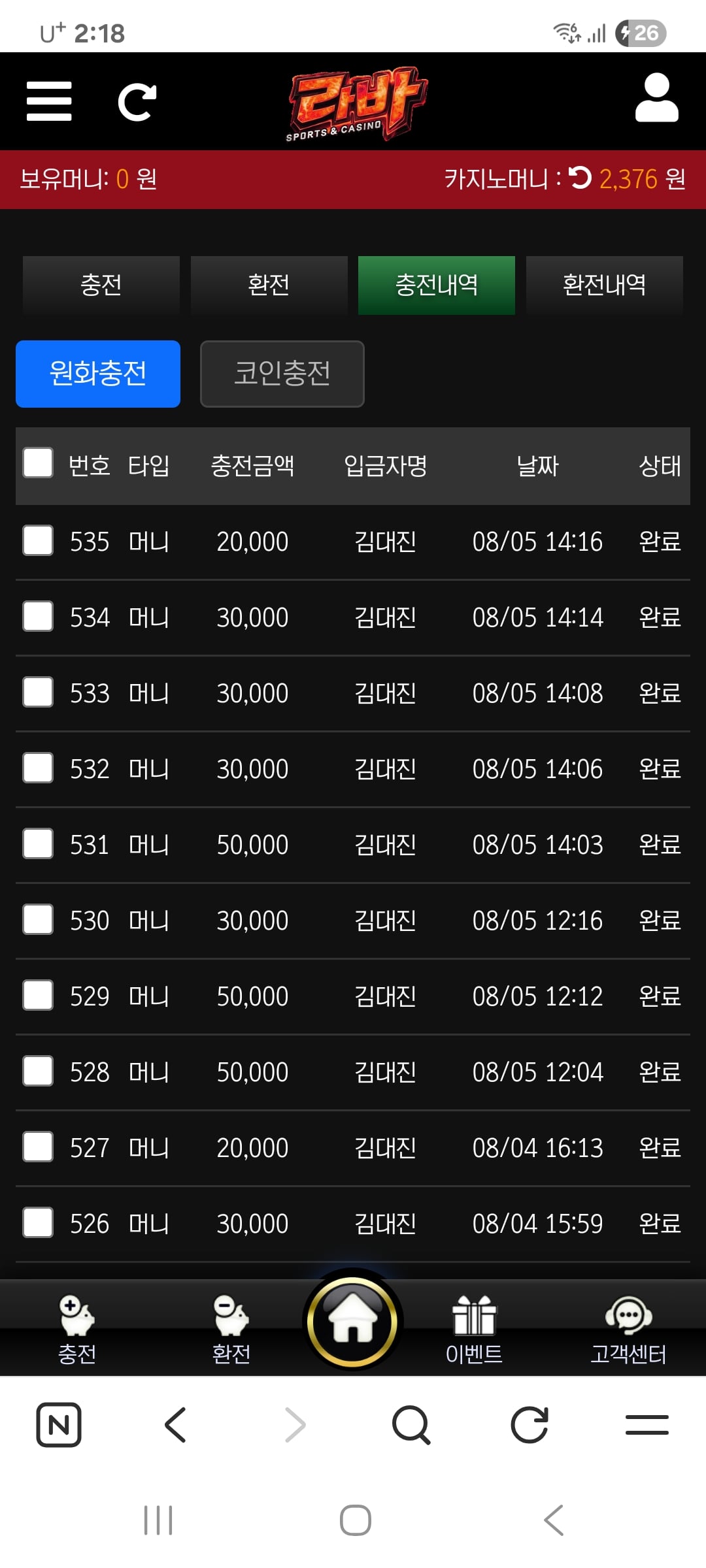Select the checkbox for entry 528

(38, 1071)
